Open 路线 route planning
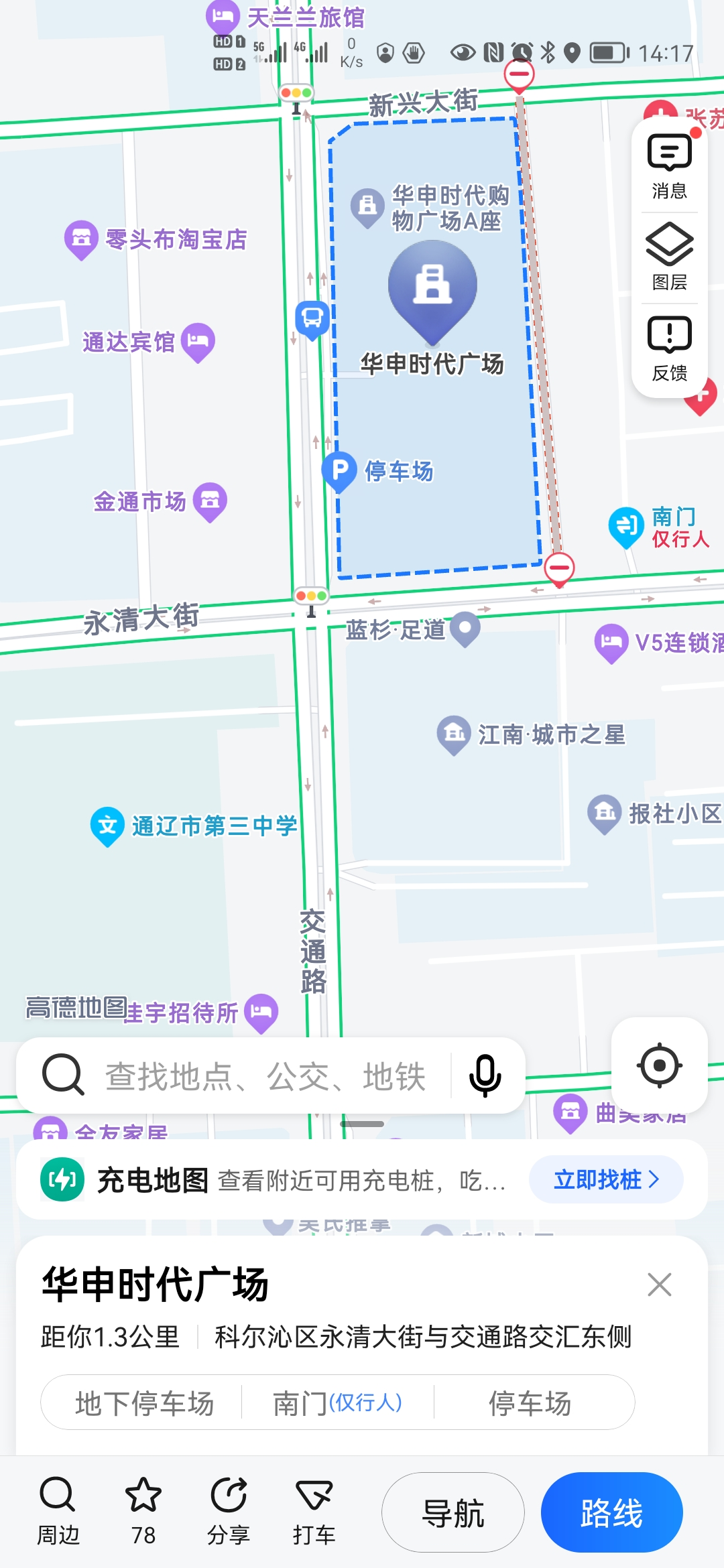This screenshot has height=1568, width=724. pyautogui.click(x=611, y=1512)
